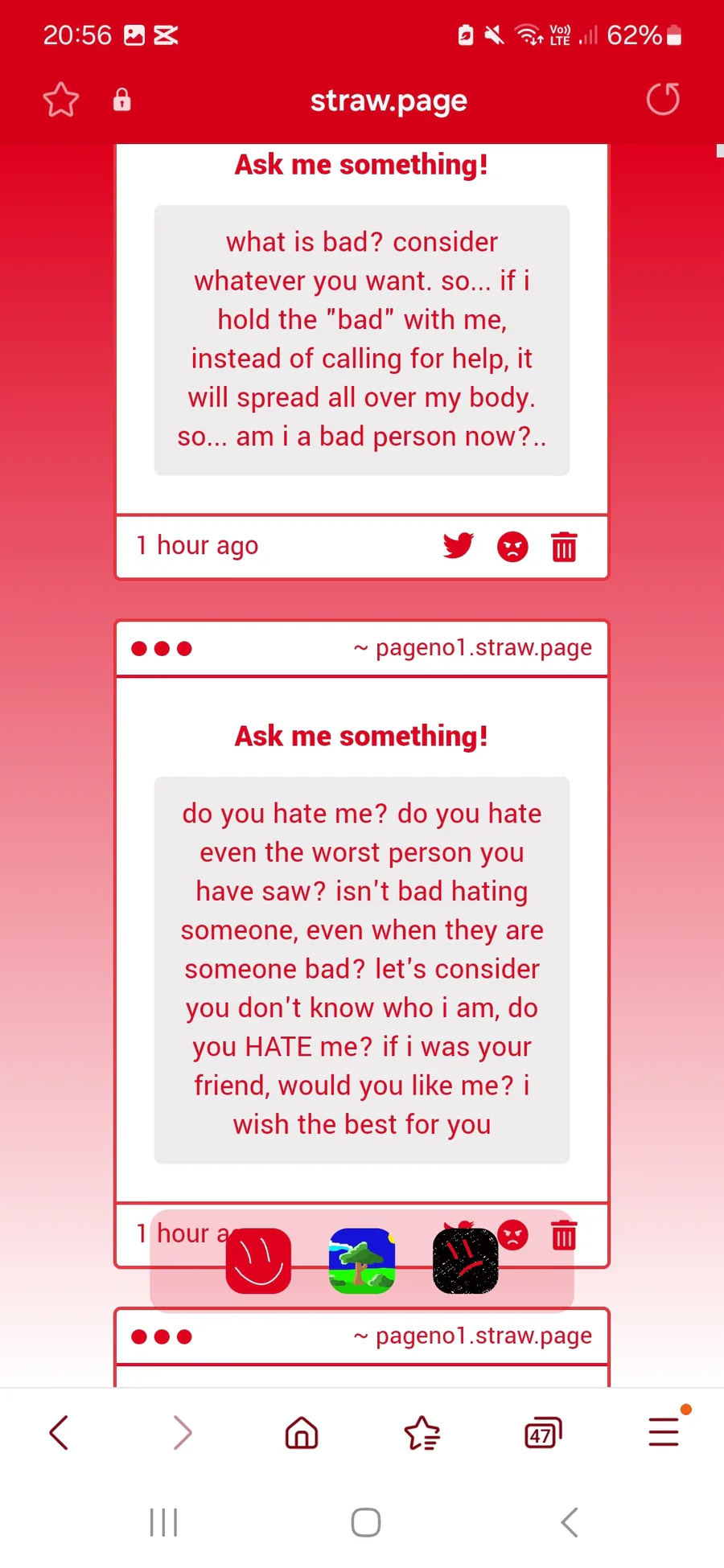Go forward in browser history

(x=182, y=1432)
